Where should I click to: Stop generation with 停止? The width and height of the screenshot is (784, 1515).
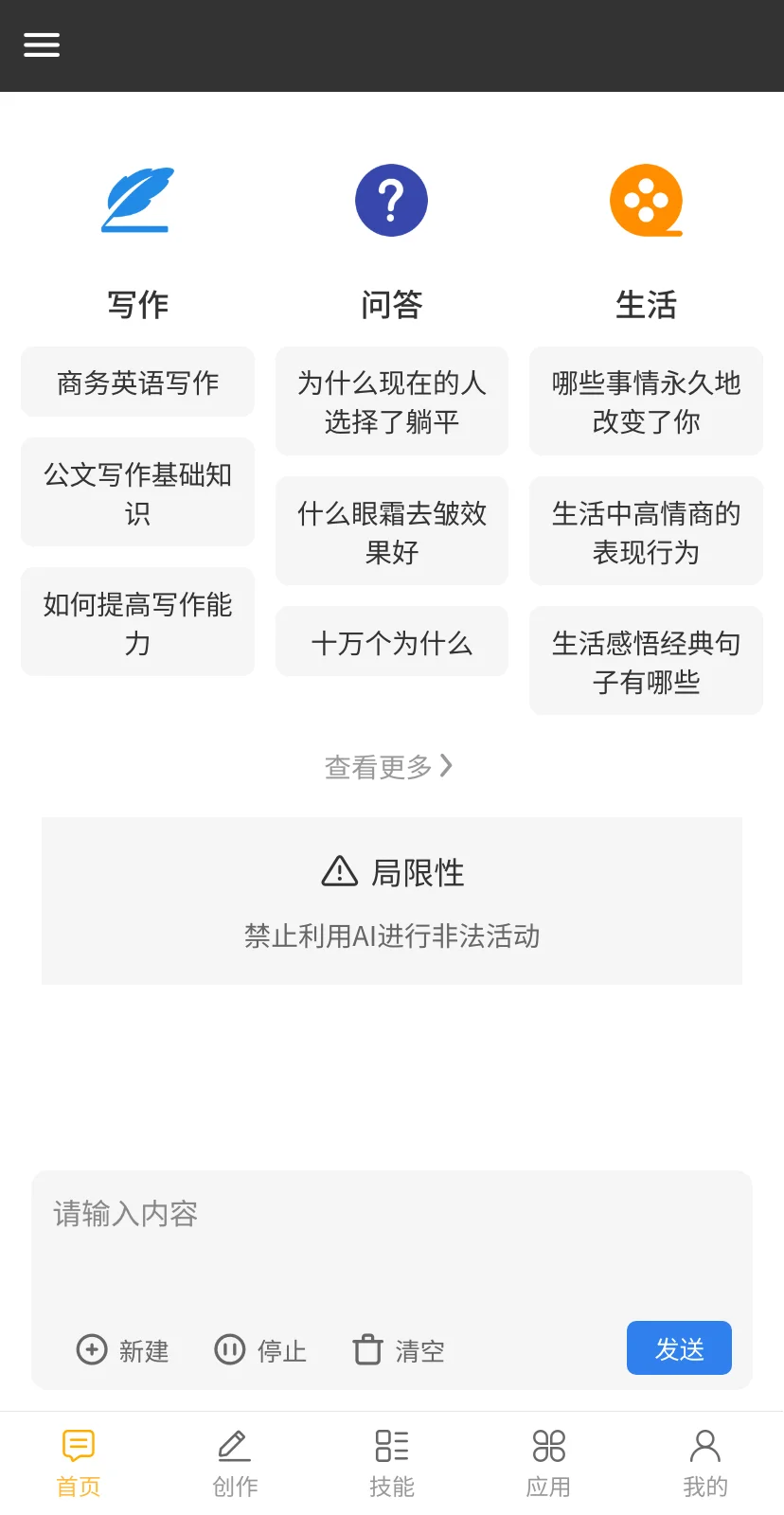[x=260, y=1350]
